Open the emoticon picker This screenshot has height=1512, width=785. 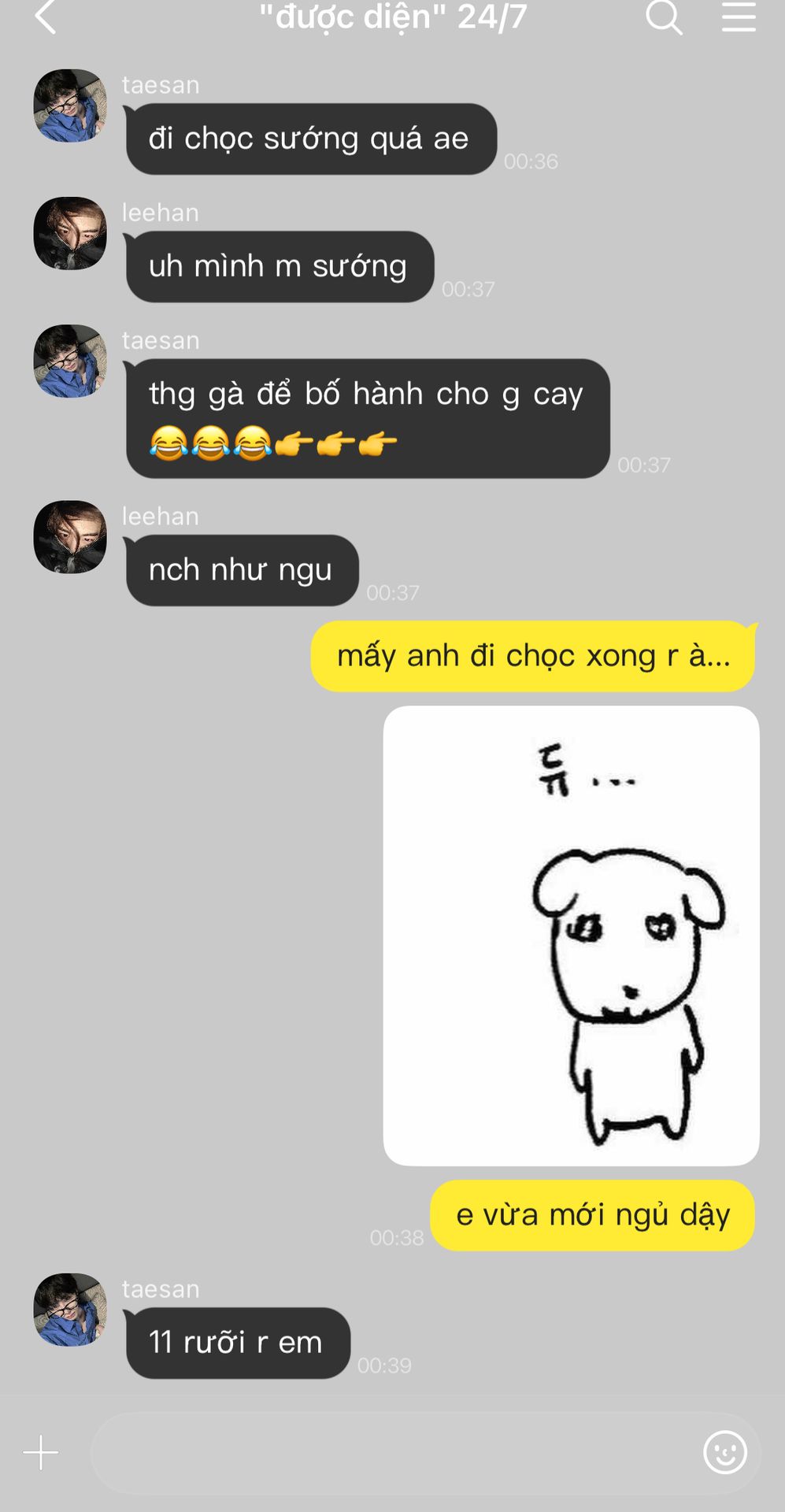click(x=724, y=1452)
